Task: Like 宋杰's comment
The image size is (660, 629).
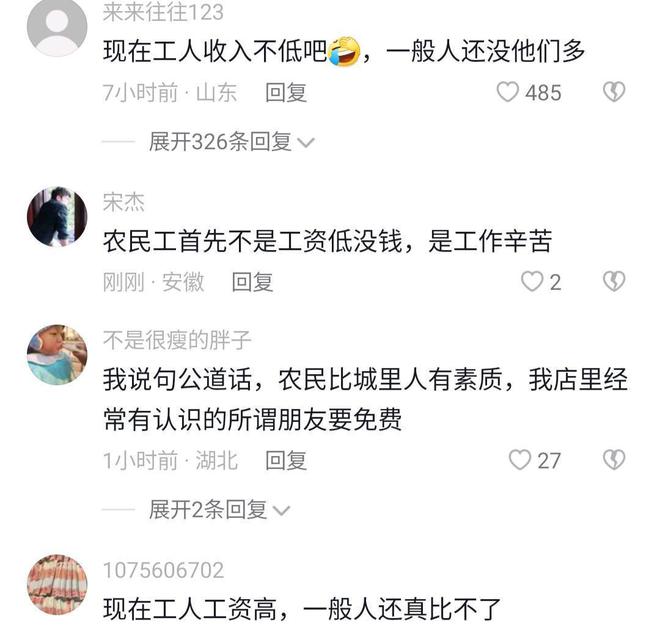Action: 532,282
